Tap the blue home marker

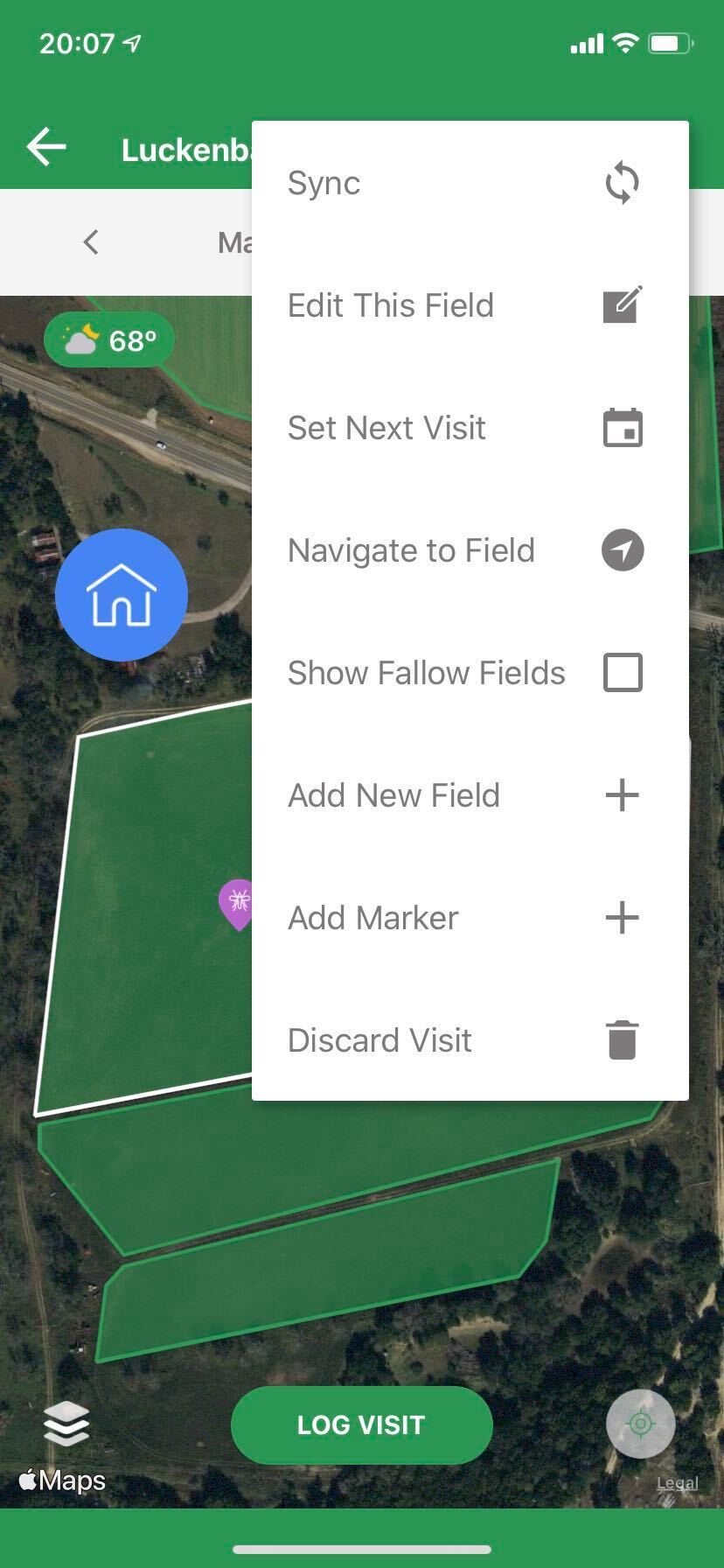[122, 595]
